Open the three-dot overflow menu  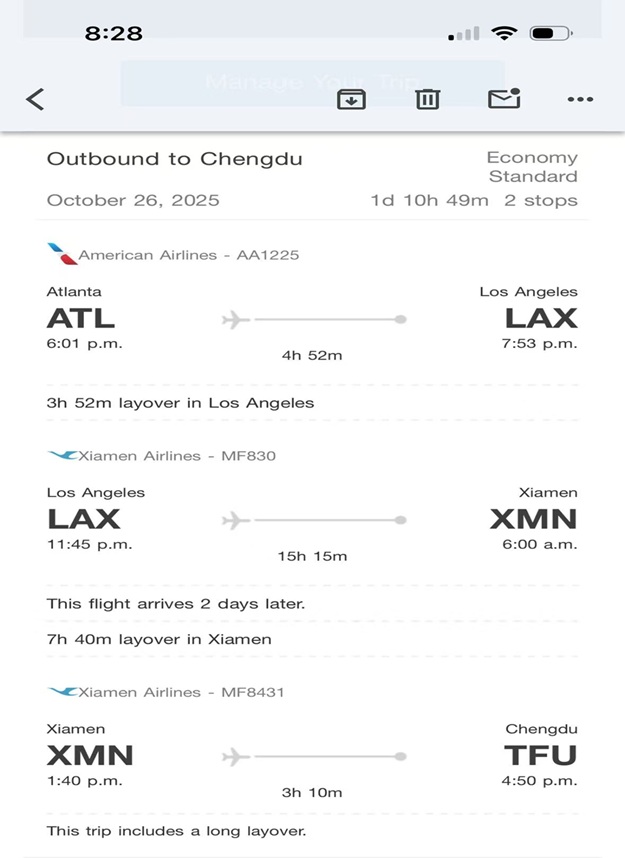tap(580, 99)
